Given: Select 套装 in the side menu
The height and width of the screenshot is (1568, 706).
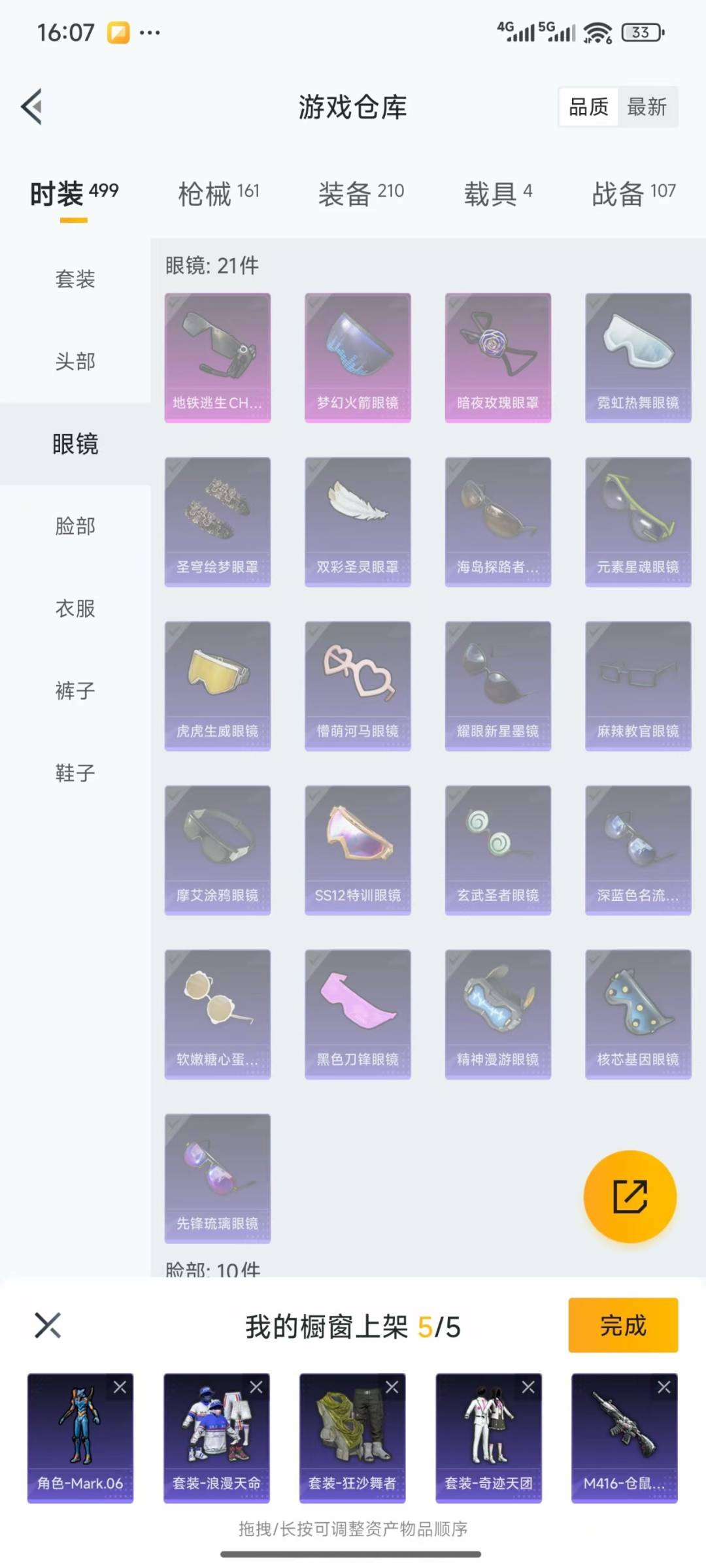Looking at the screenshot, I should pyautogui.click(x=75, y=279).
